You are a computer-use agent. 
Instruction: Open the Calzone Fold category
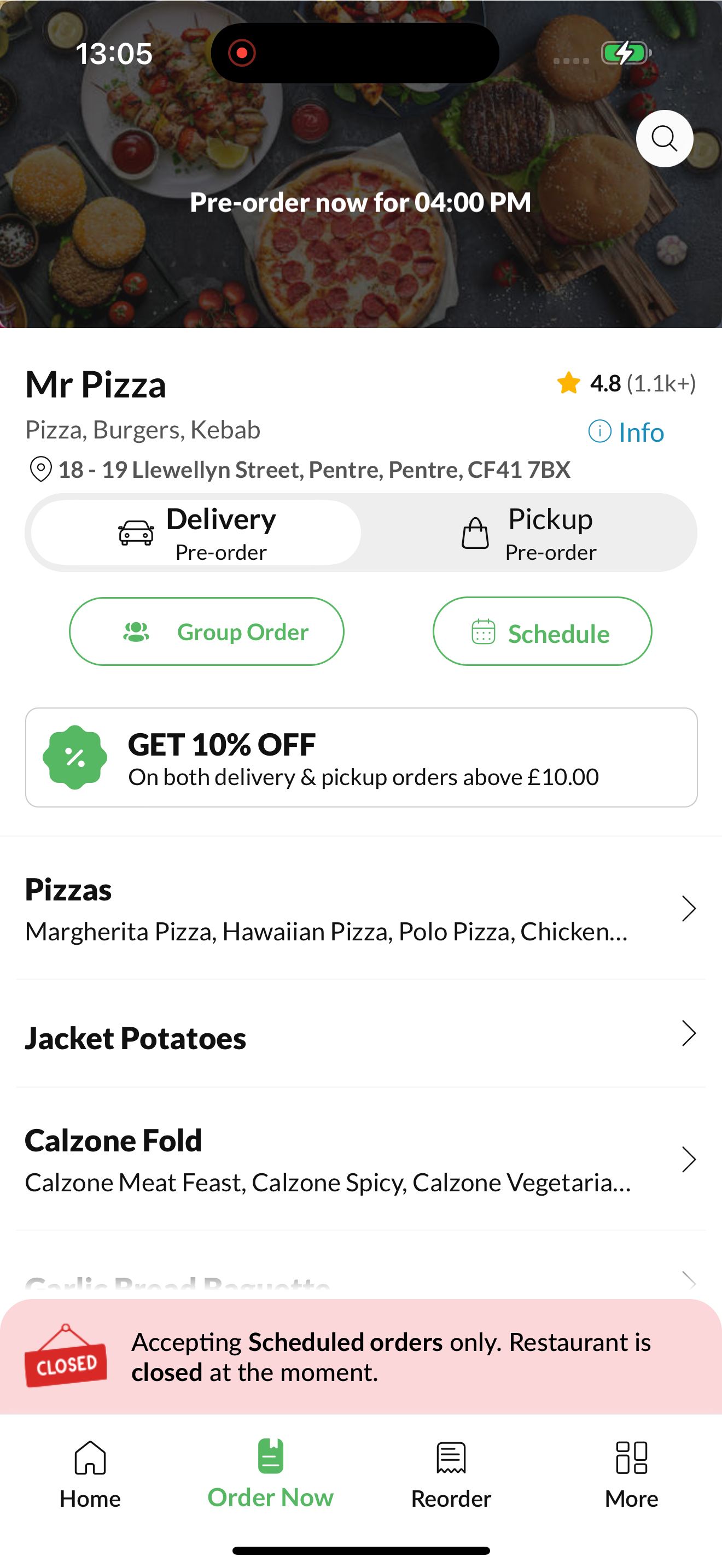361,1160
